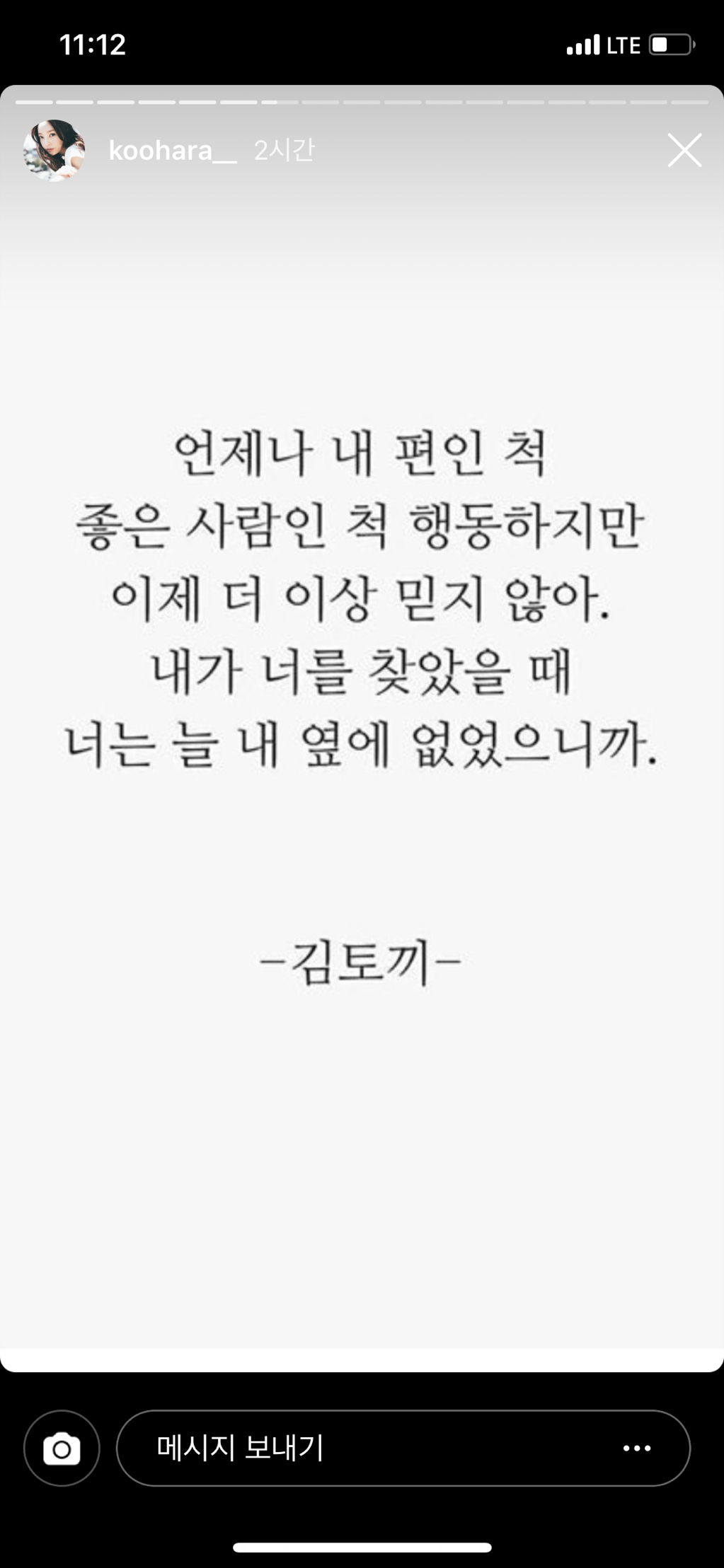Open the camera icon
The height and width of the screenshot is (1568, 724).
click(62, 1448)
